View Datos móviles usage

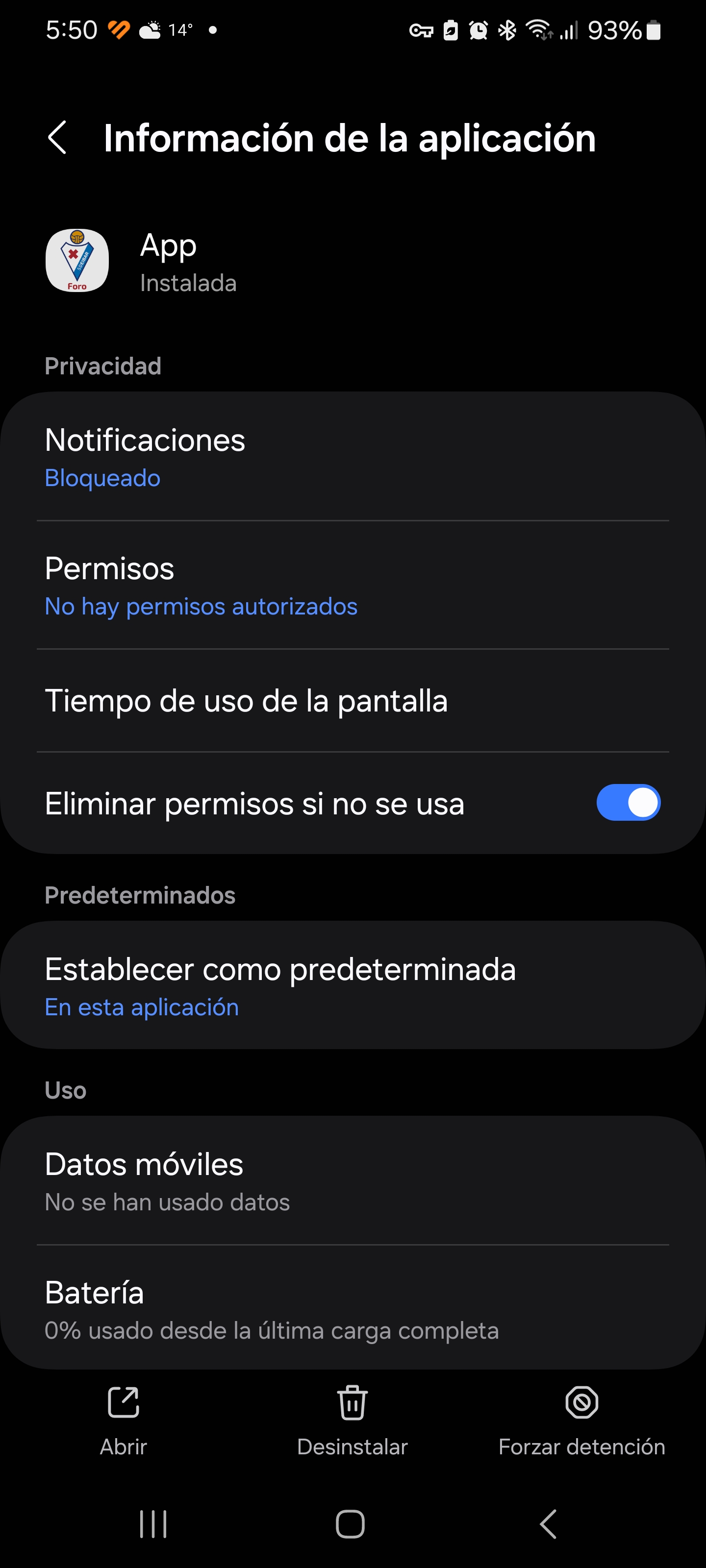click(353, 1180)
